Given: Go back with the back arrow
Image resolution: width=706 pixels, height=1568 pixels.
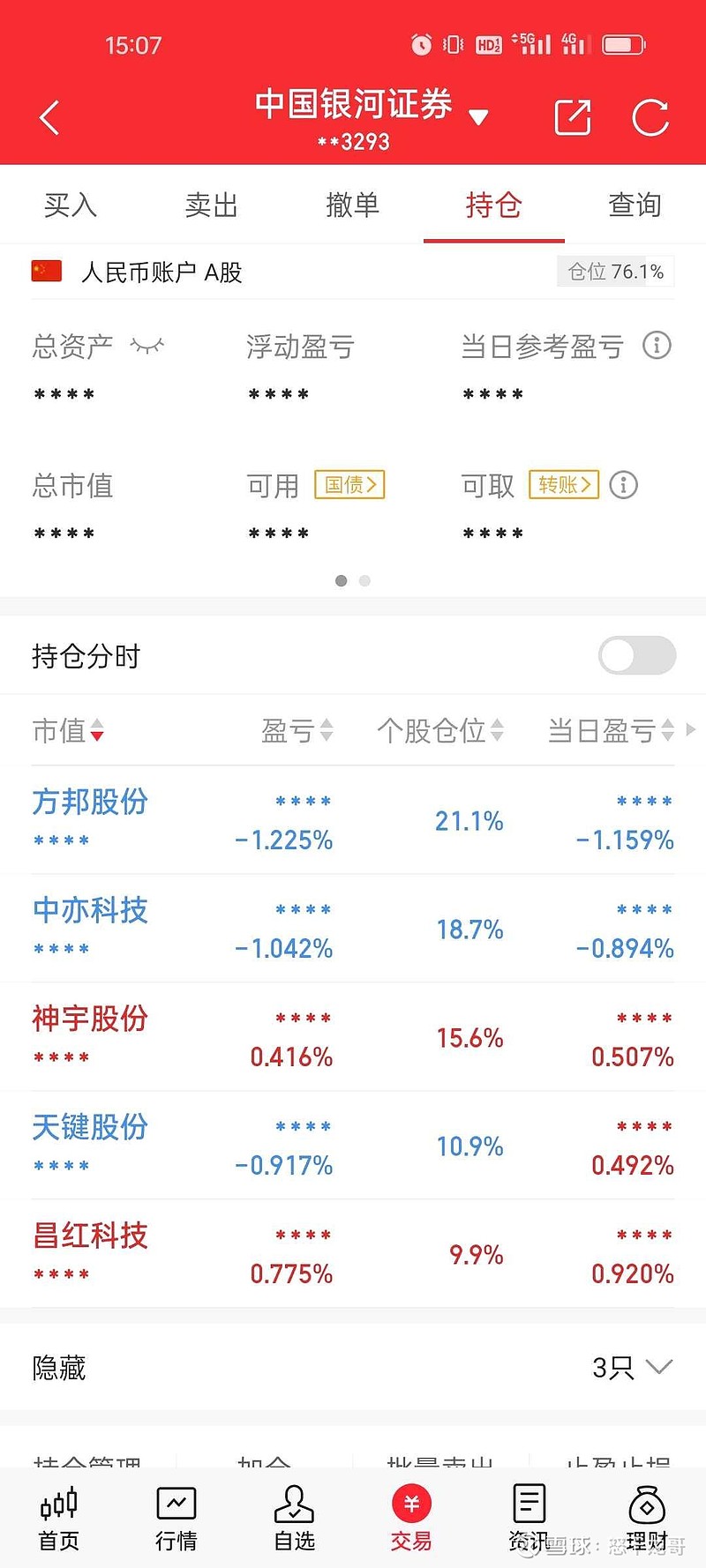Looking at the screenshot, I should 49,116.
